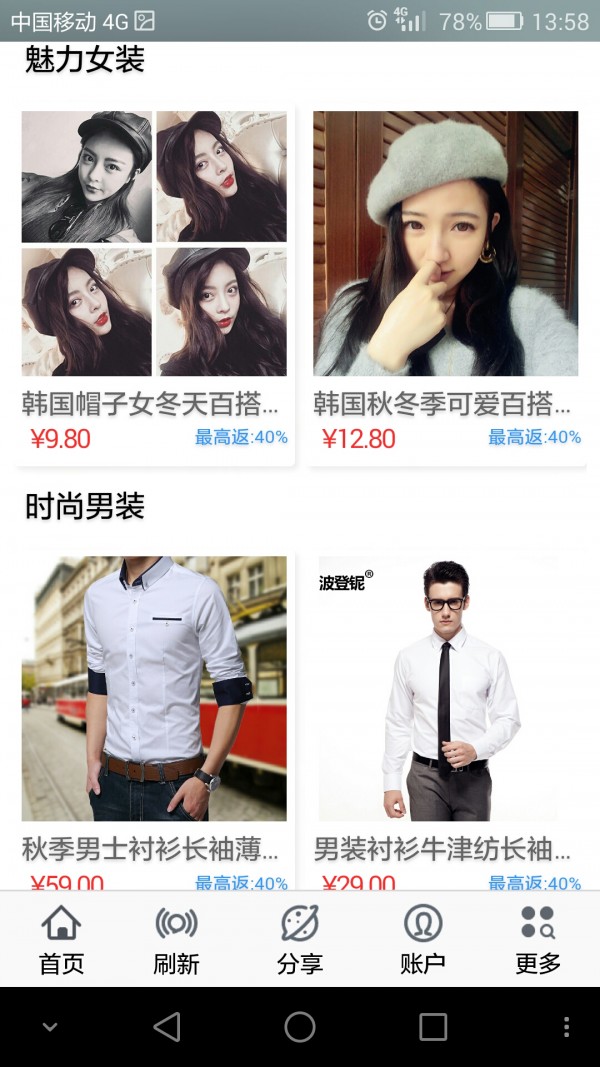Go to the 首页 home tab
The width and height of the screenshot is (600, 1067).
pyautogui.click(x=61, y=938)
